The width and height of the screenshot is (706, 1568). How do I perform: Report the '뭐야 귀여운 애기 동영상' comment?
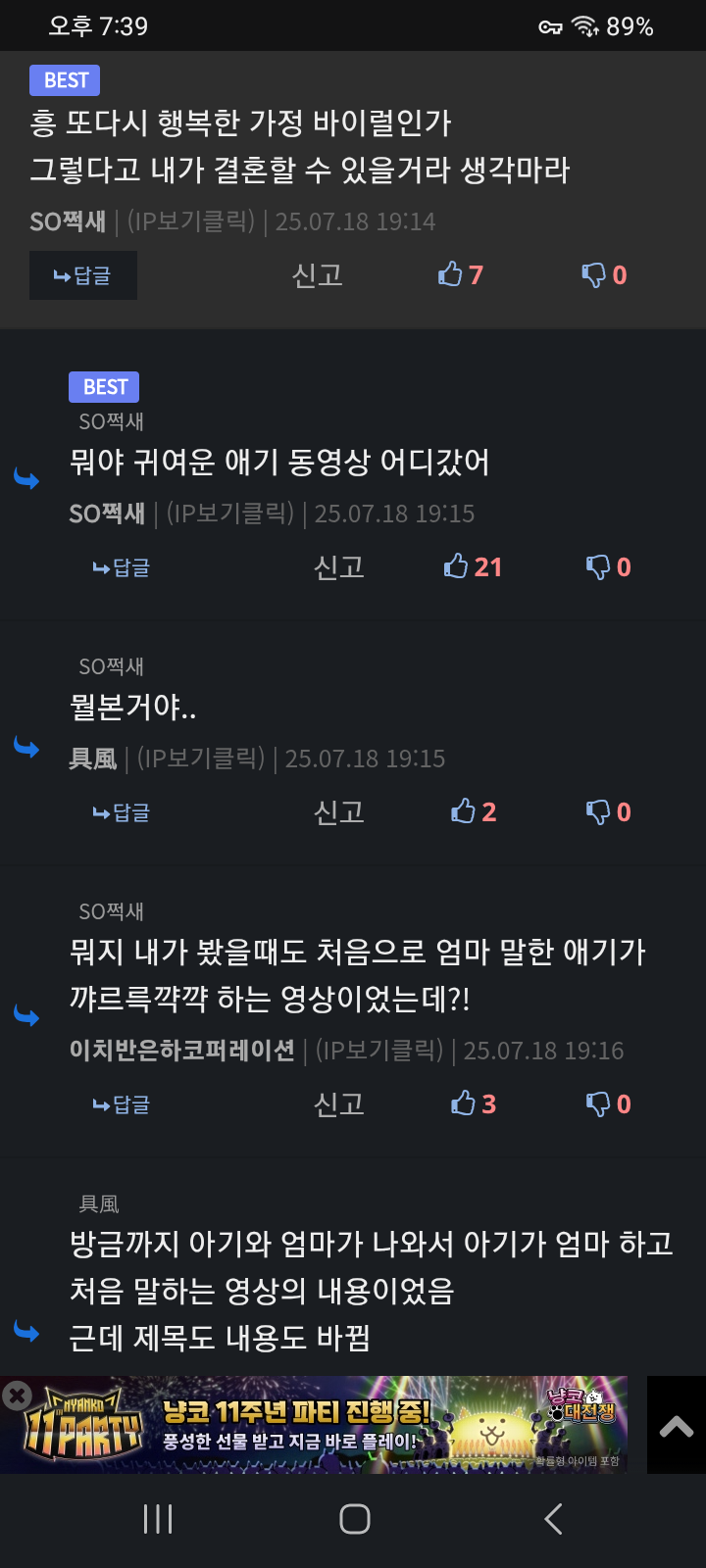[338, 567]
